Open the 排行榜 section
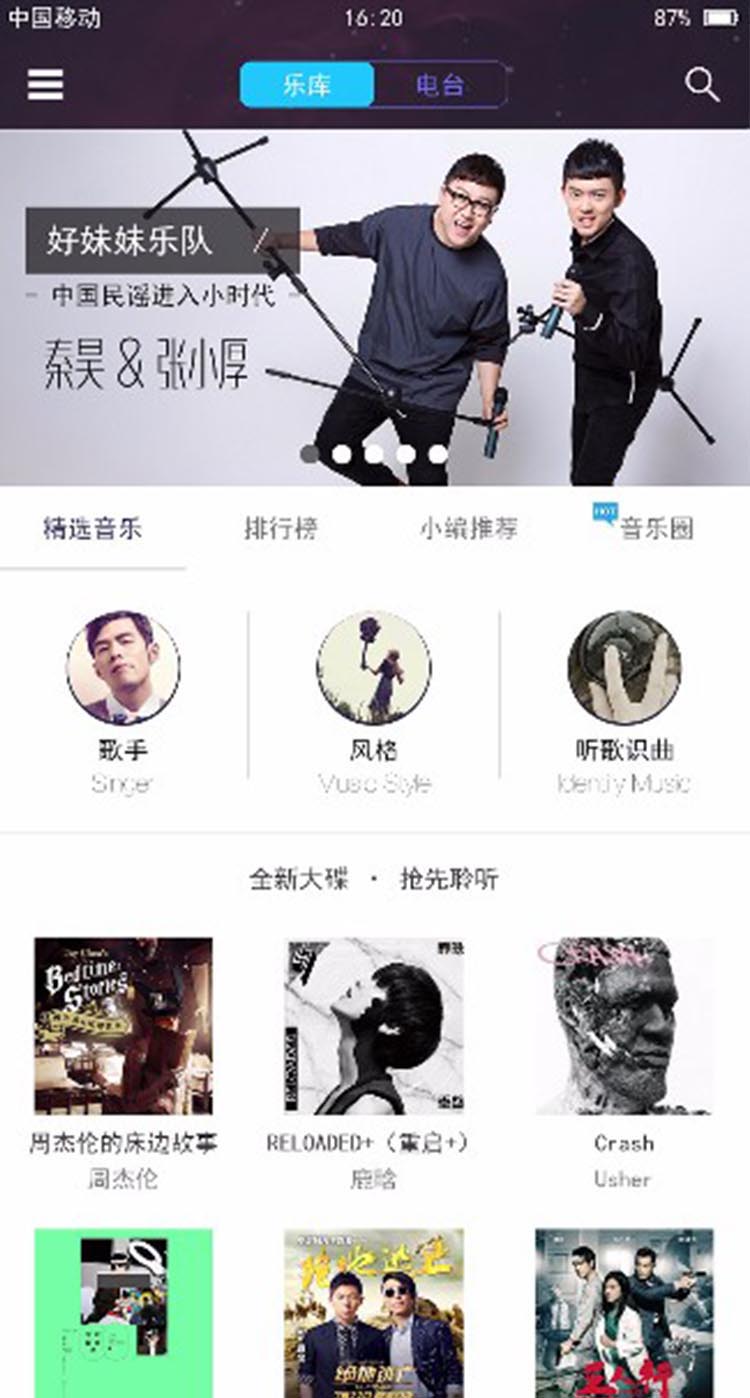This screenshot has height=1398, width=750. coord(282,528)
